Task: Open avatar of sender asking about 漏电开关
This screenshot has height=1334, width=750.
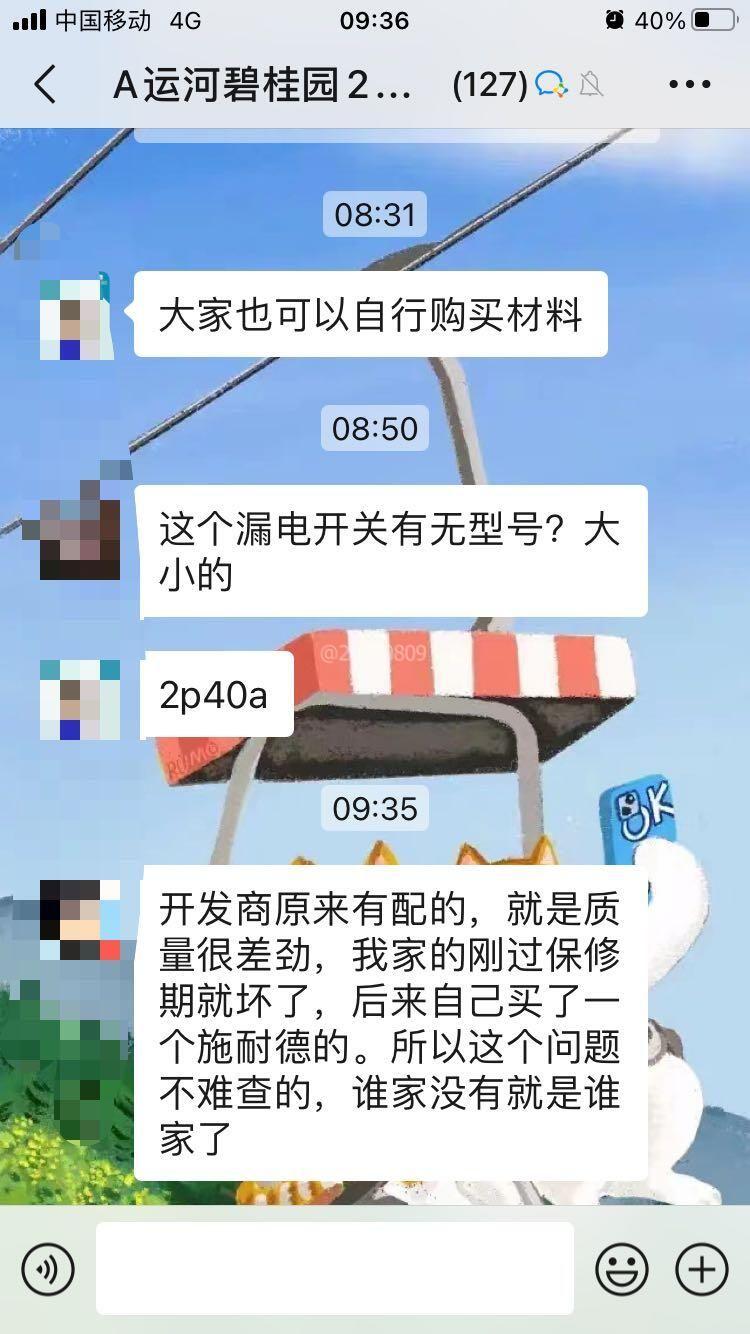Action: pyautogui.click(x=80, y=540)
